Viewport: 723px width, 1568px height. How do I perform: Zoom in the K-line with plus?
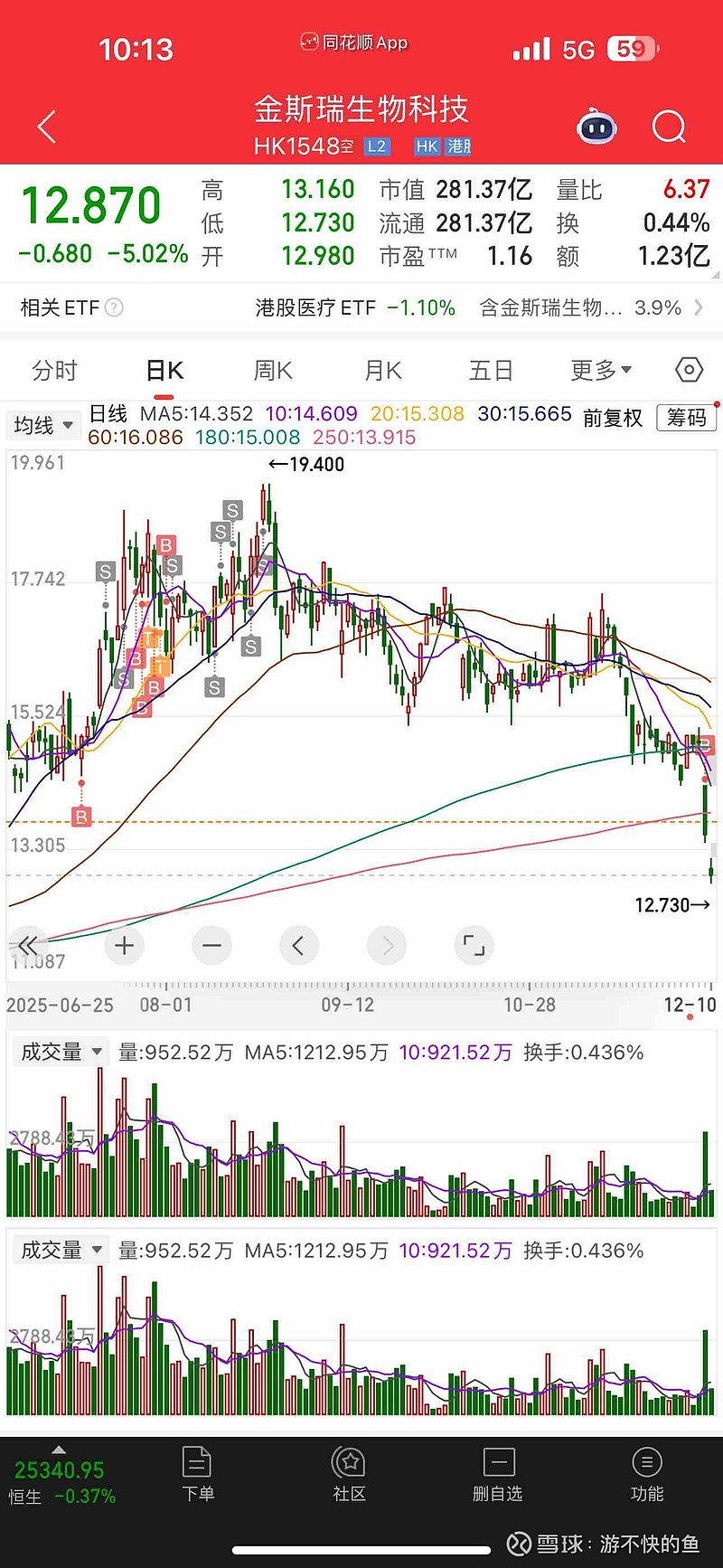[125, 946]
